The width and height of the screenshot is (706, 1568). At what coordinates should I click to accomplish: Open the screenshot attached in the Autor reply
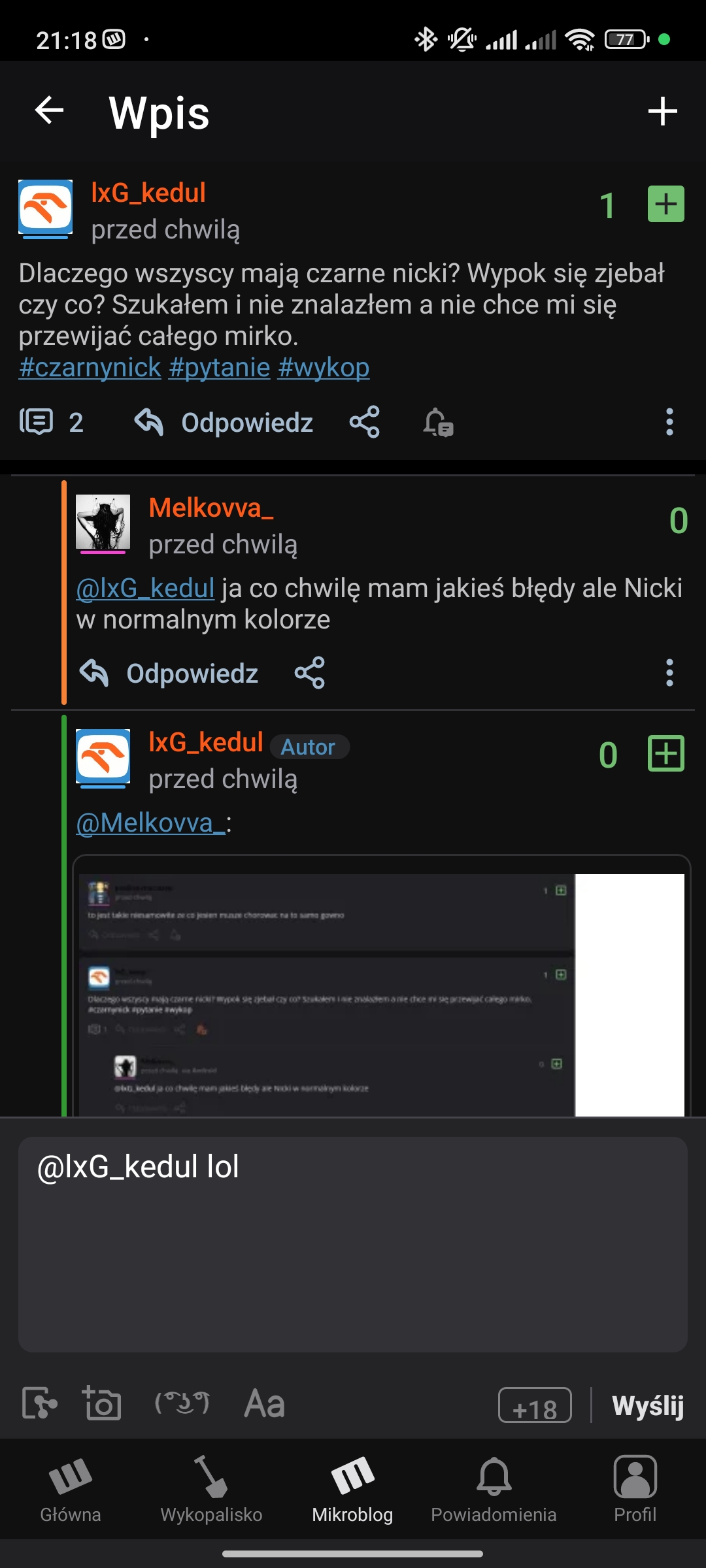(381, 993)
